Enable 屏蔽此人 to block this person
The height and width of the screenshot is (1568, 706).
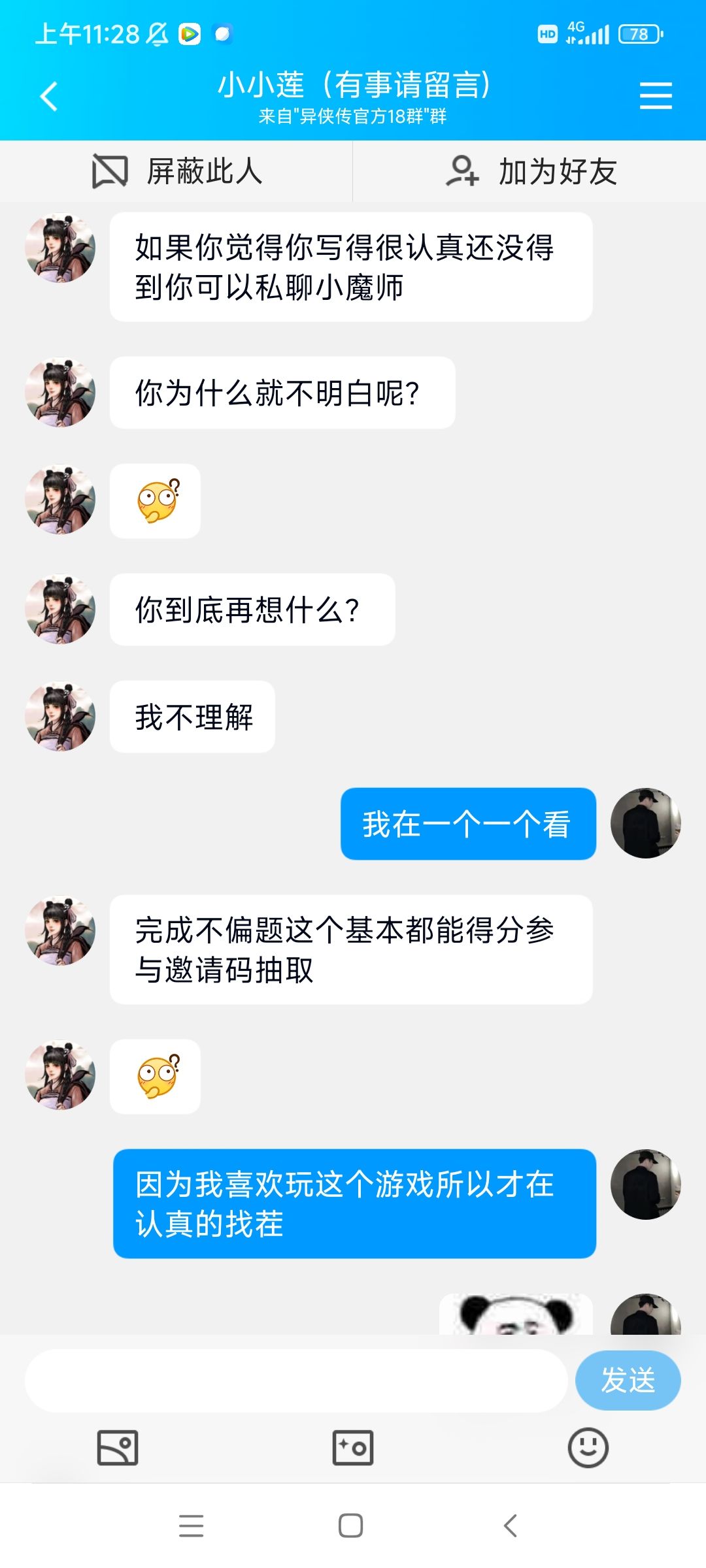click(176, 171)
